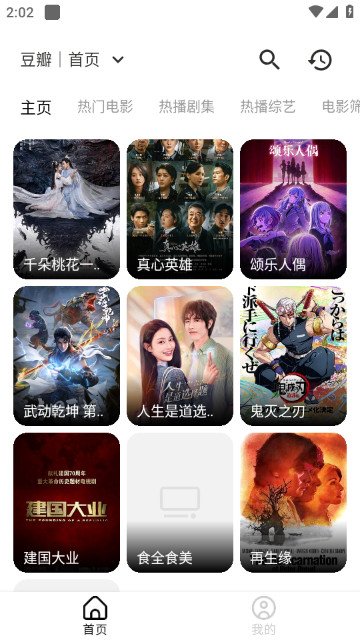
Task: Open the 建国大业 poster card
Action: [67, 503]
